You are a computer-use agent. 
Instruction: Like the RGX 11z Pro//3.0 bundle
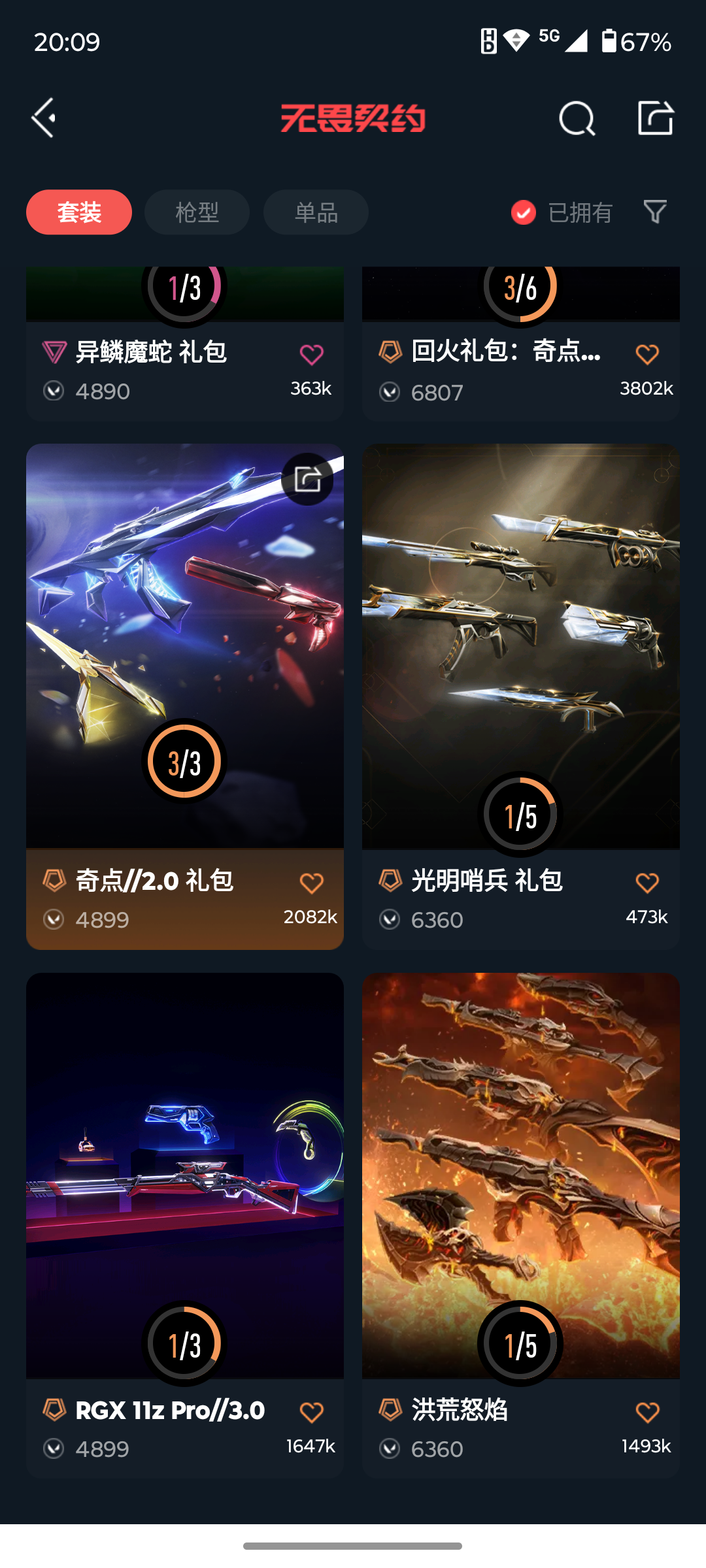click(x=312, y=1413)
